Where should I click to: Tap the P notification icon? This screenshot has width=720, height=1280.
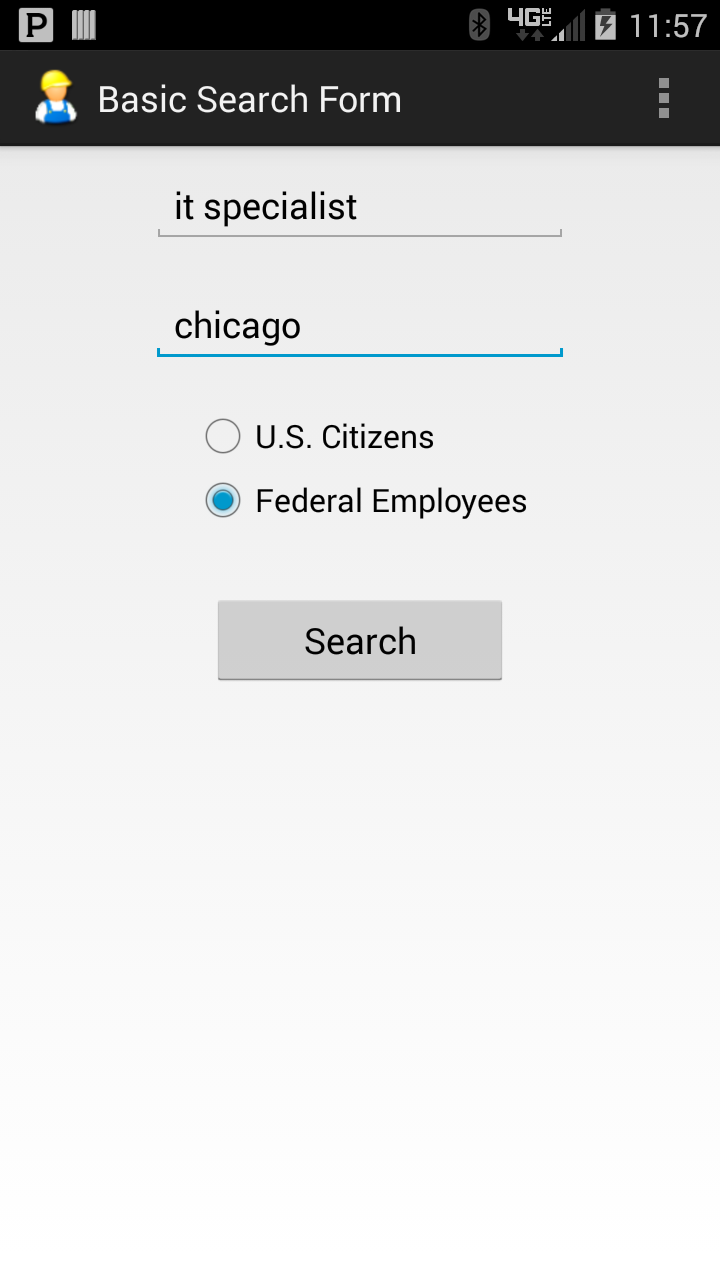pyautogui.click(x=33, y=24)
